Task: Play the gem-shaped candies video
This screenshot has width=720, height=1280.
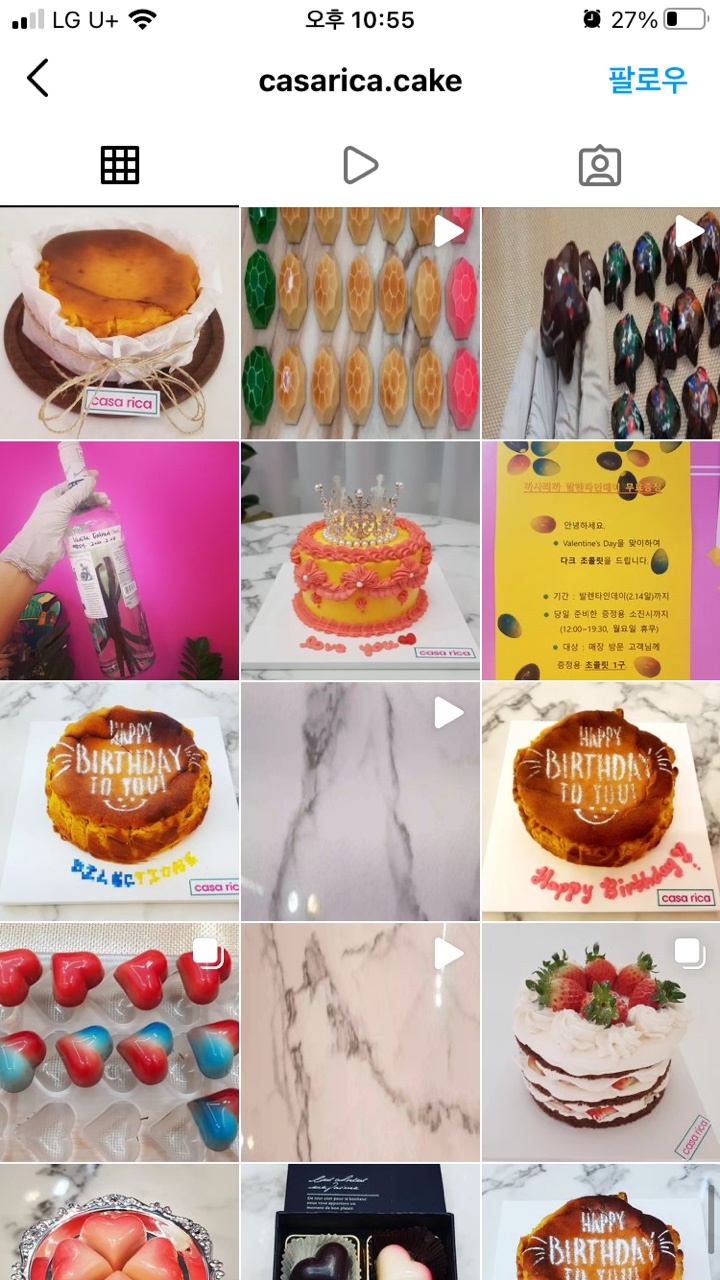Action: 360,323
